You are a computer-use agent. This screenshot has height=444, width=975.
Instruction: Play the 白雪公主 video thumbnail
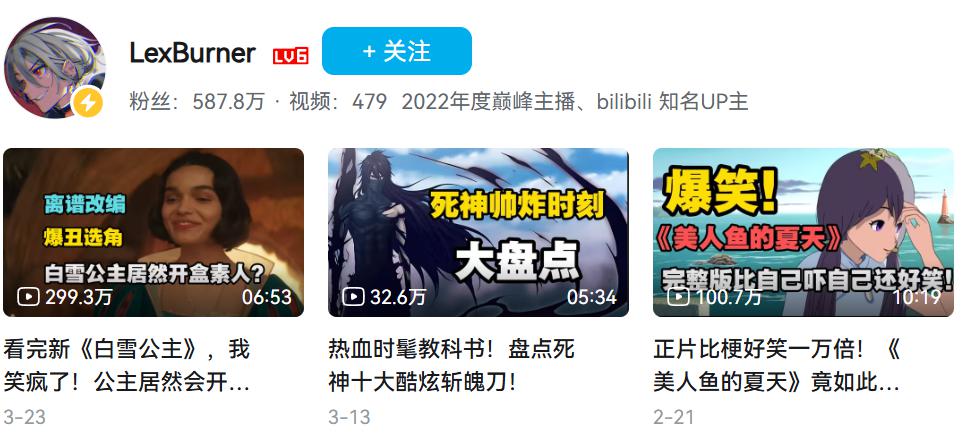click(x=154, y=232)
